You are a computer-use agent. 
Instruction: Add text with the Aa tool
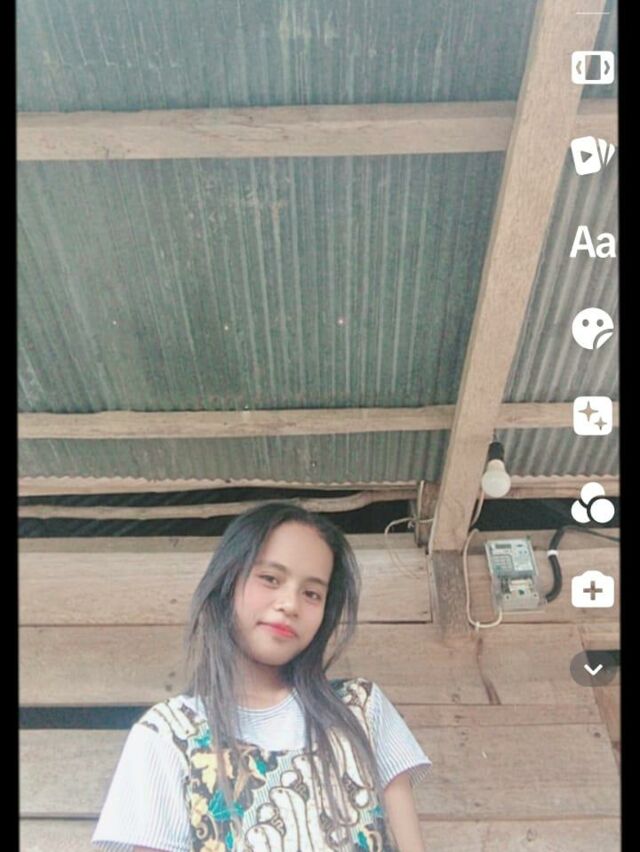coord(593,242)
